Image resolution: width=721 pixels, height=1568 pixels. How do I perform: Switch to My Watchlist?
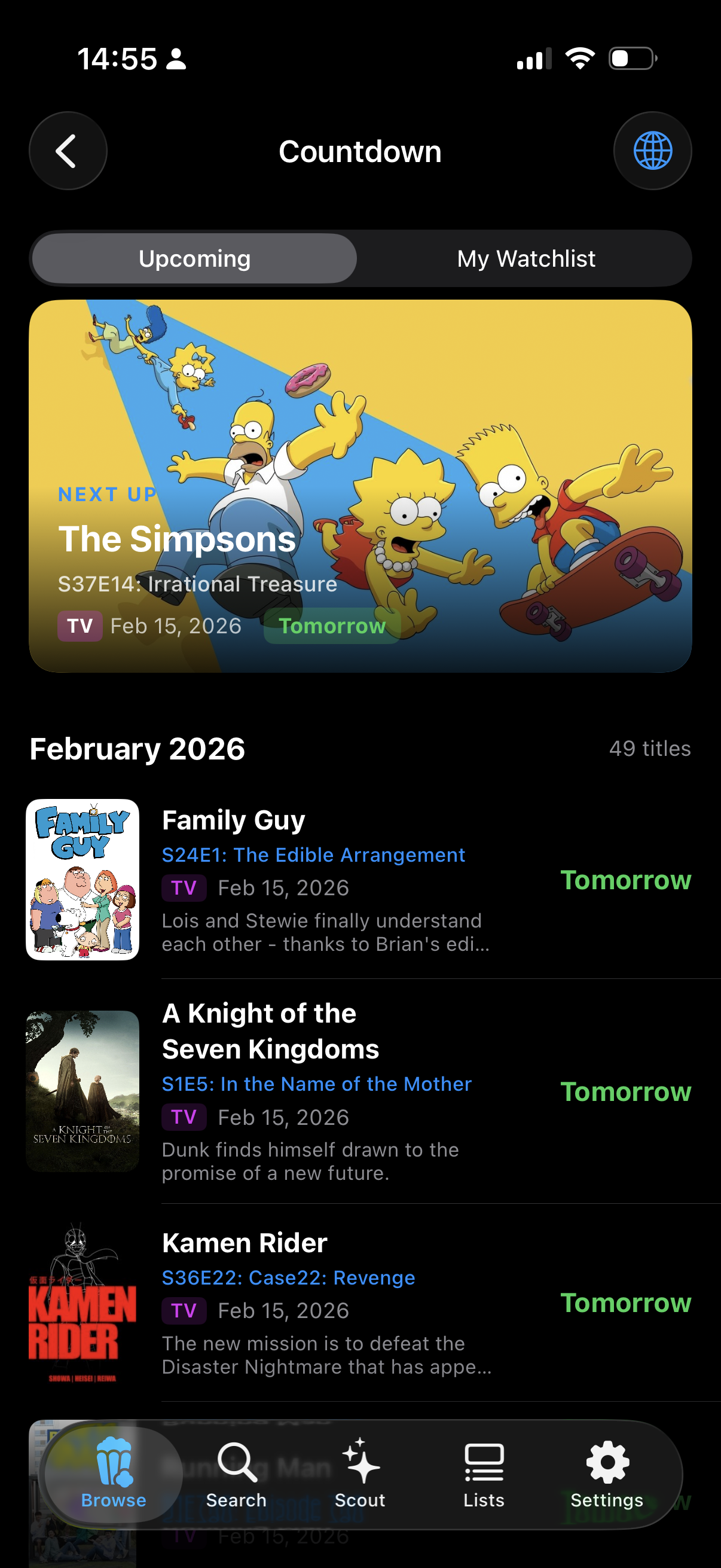tap(526, 259)
